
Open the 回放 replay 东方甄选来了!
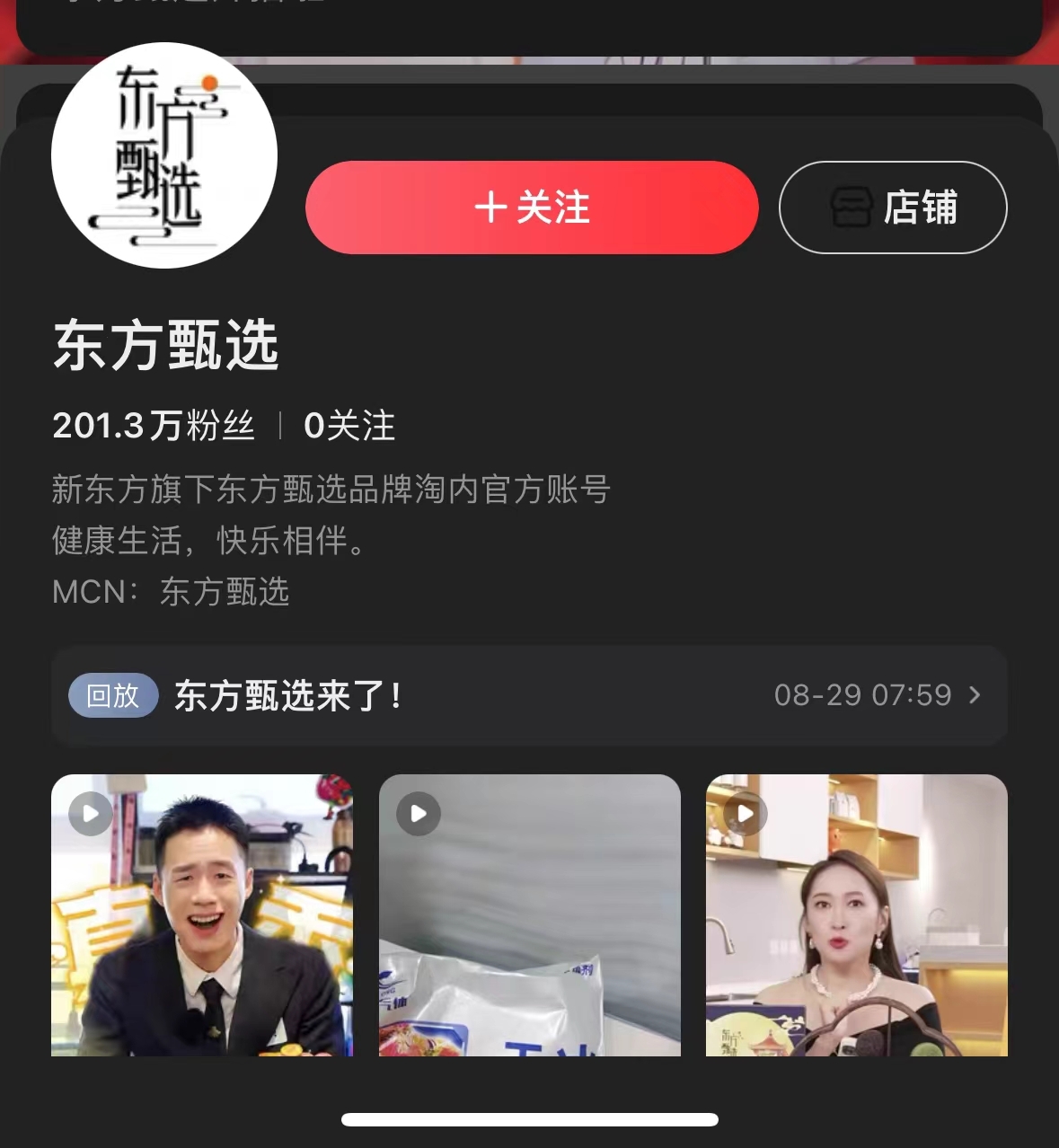click(528, 695)
